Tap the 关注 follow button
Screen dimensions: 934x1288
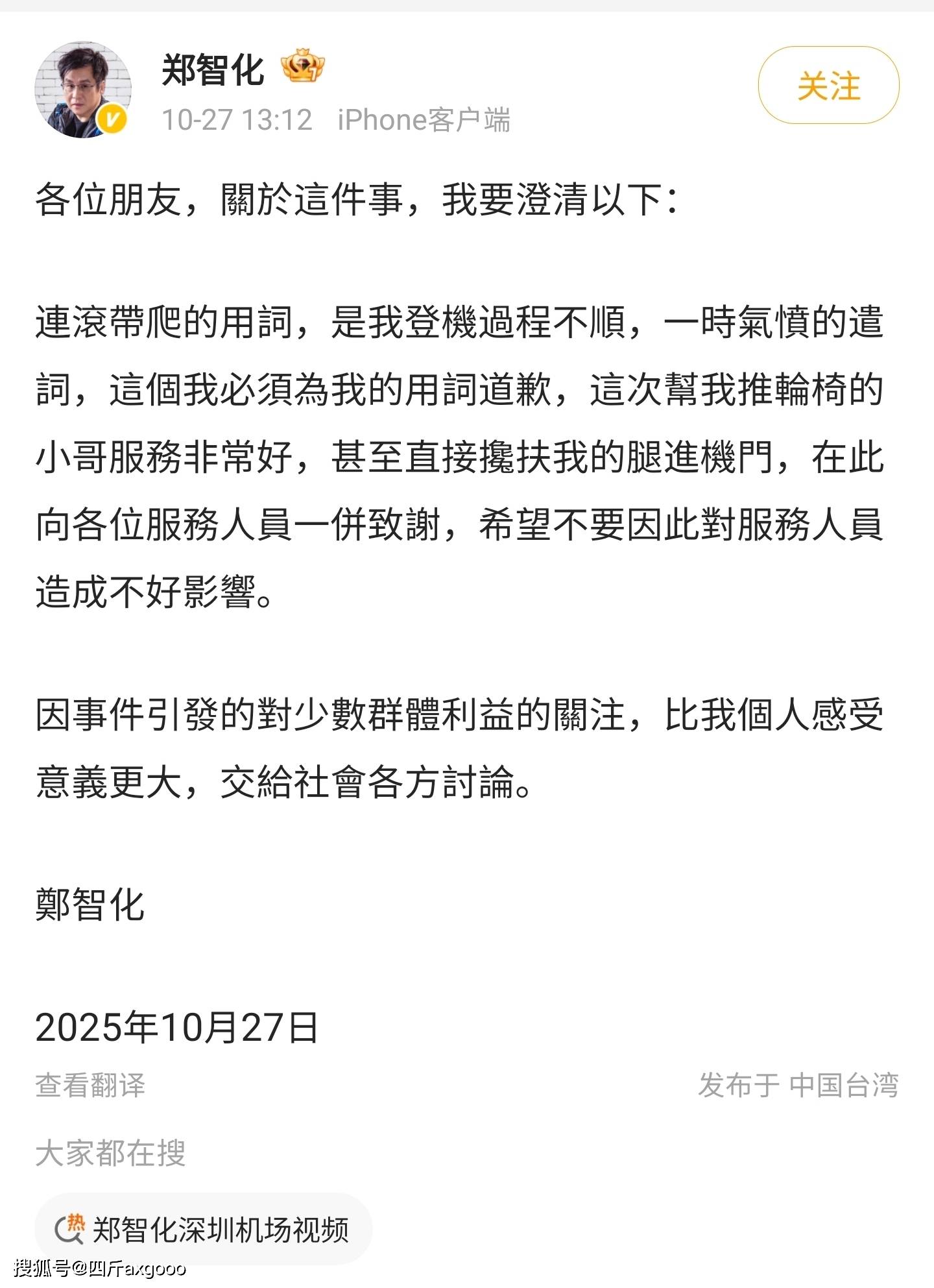coord(828,85)
